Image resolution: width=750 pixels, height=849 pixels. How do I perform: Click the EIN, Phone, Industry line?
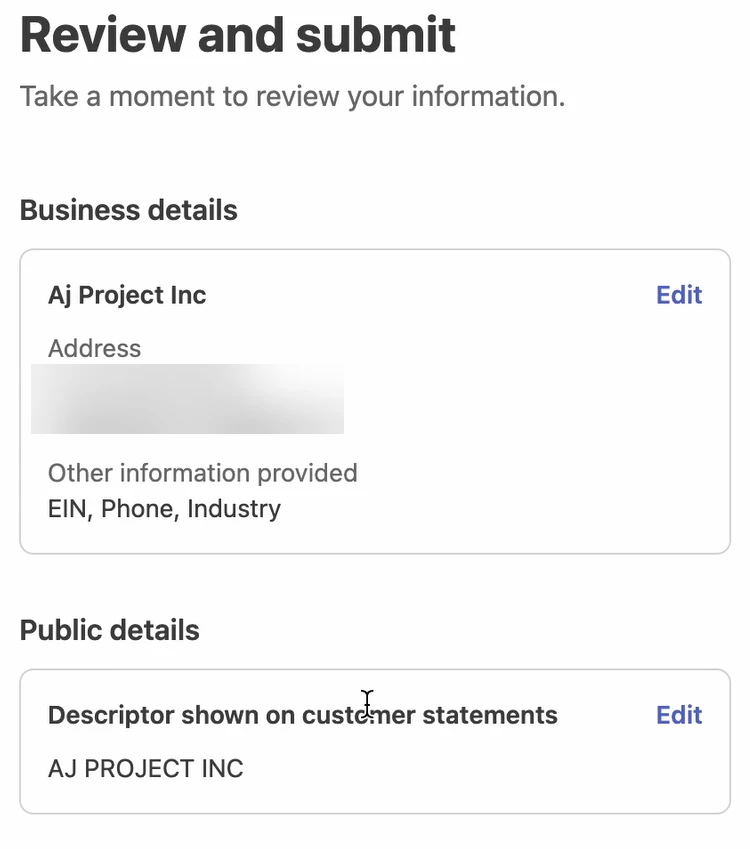coord(163,508)
